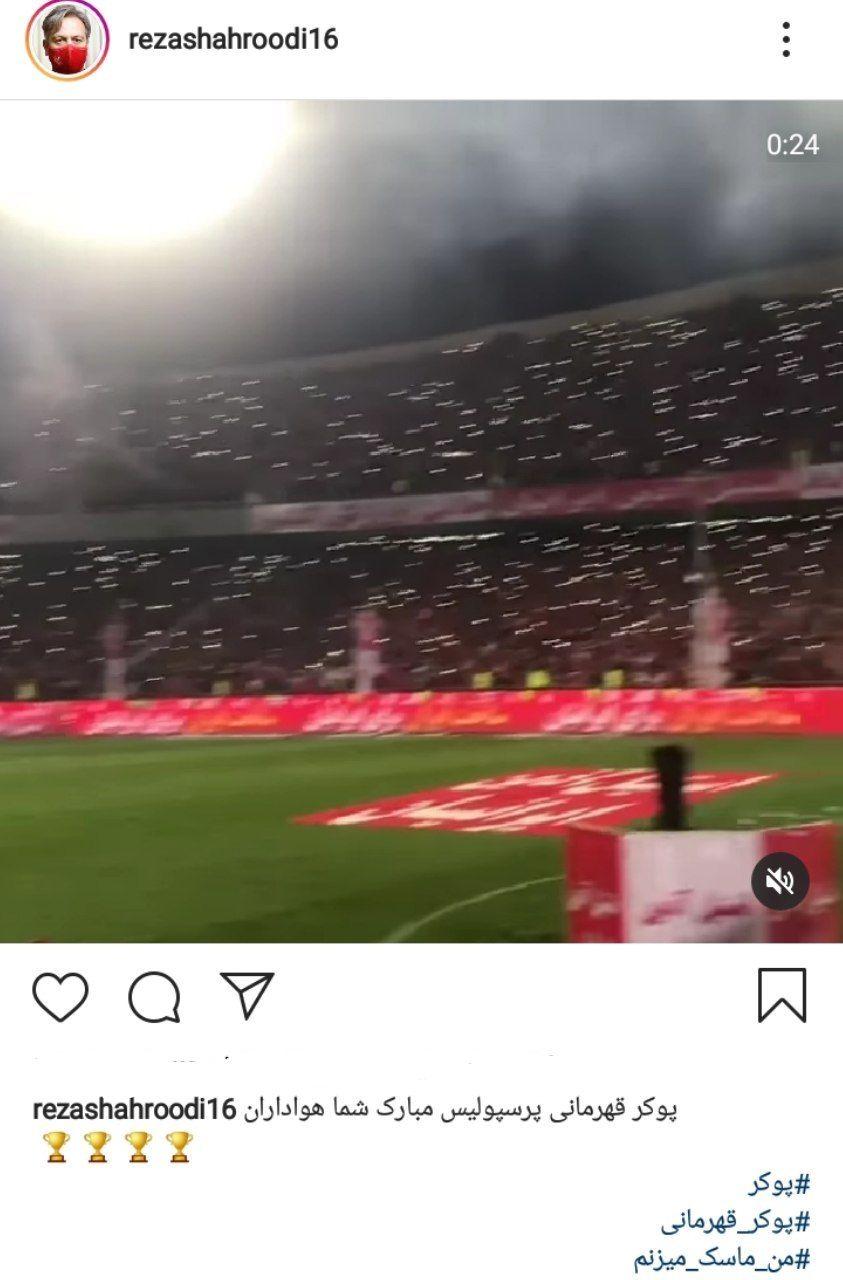Viewport: 843px width, 1280px height.
Task: Open the #من_ماسک_میزنم hashtag
Action: click(721, 1257)
